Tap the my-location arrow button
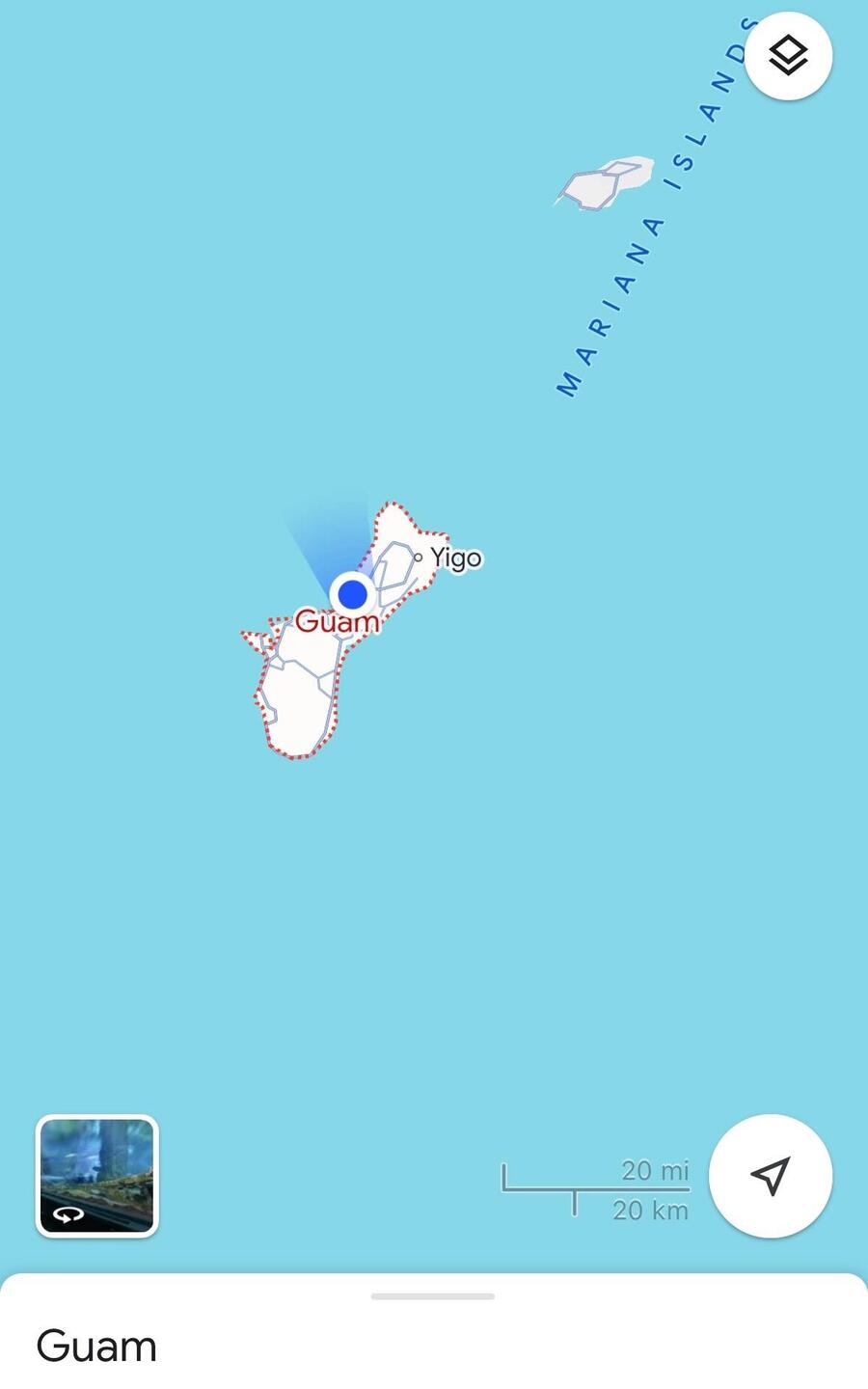The width and height of the screenshot is (868, 1389). [771, 1176]
